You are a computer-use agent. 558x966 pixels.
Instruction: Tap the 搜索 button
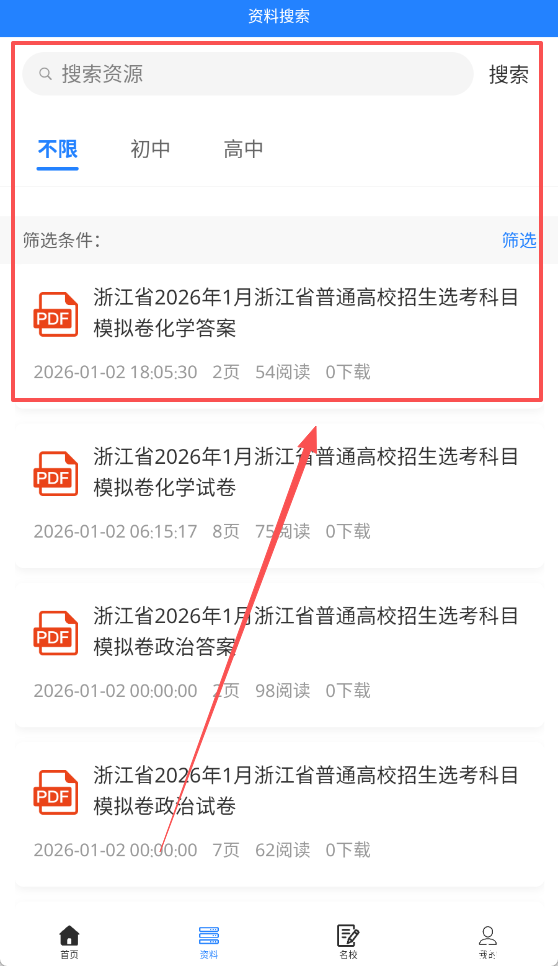point(509,75)
